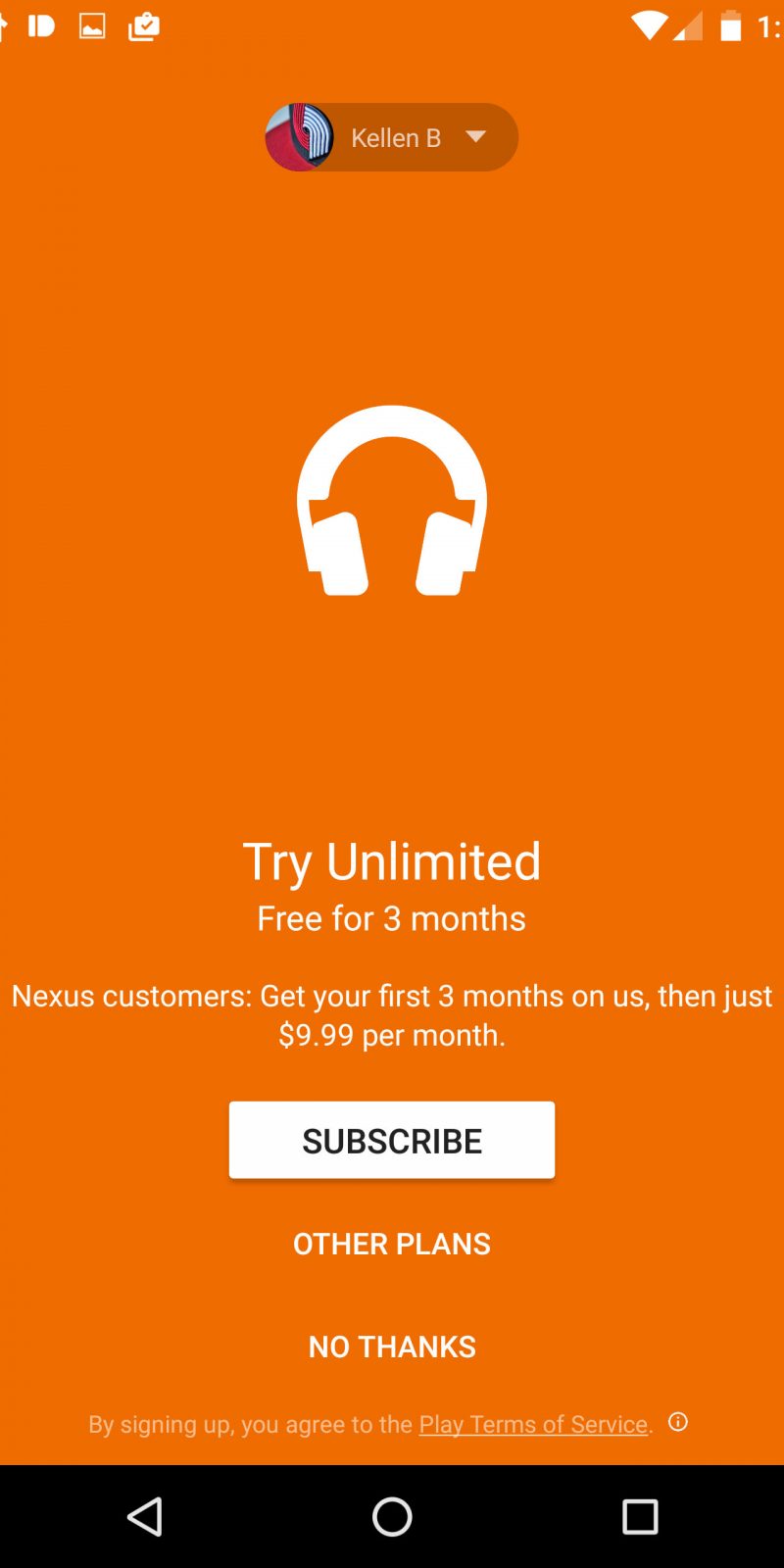
Task: Tap the SUBSCRIBE button
Action: [x=392, y=1140]
